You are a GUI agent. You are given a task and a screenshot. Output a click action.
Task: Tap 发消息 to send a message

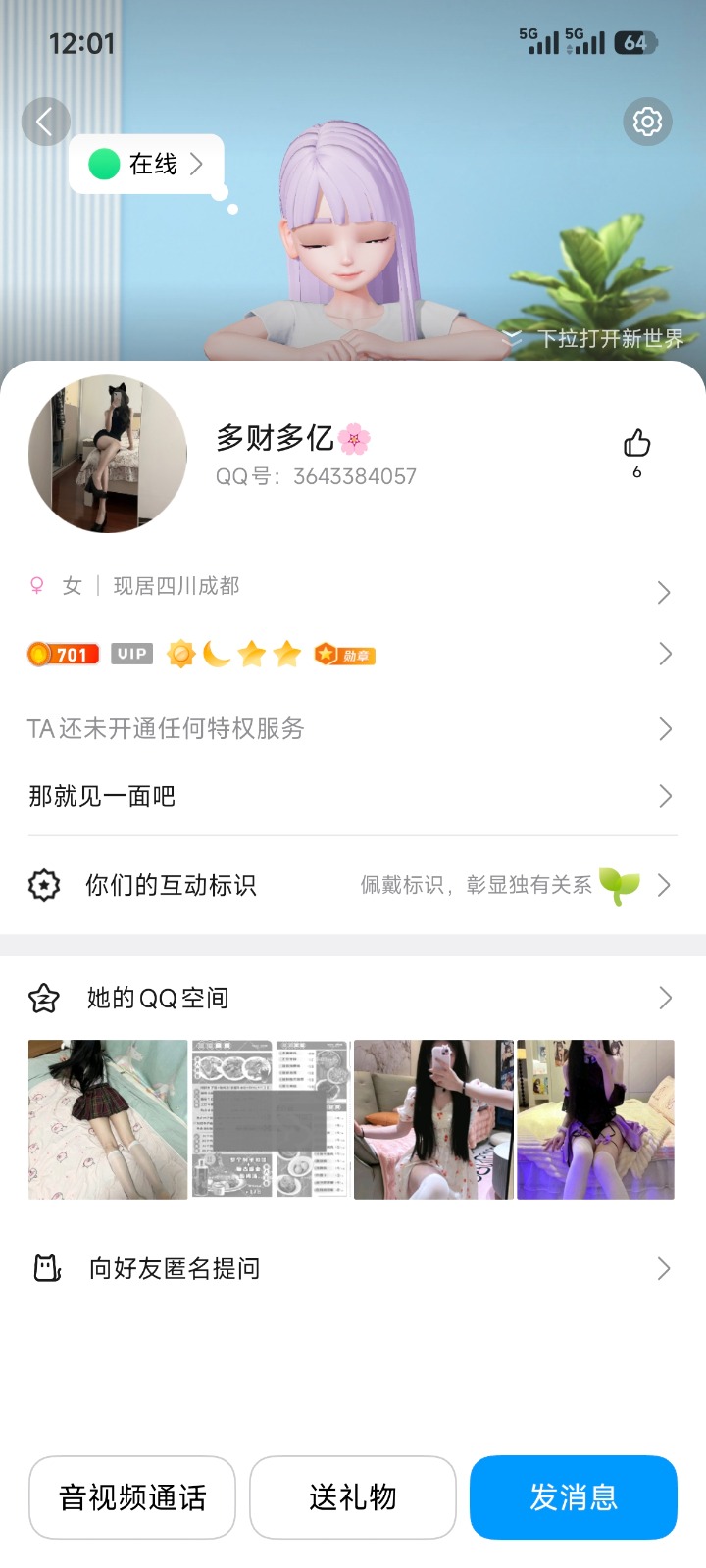[574, 1497]
